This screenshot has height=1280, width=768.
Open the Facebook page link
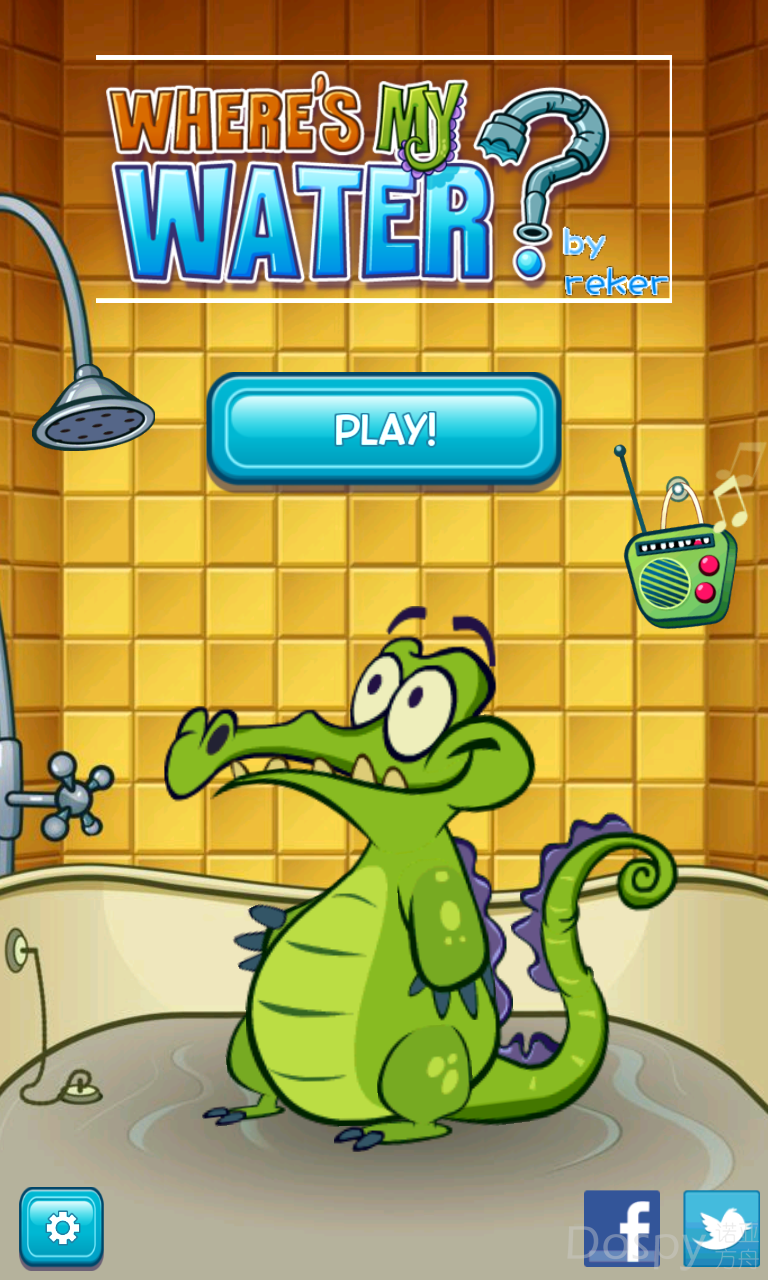(621, 1227)
